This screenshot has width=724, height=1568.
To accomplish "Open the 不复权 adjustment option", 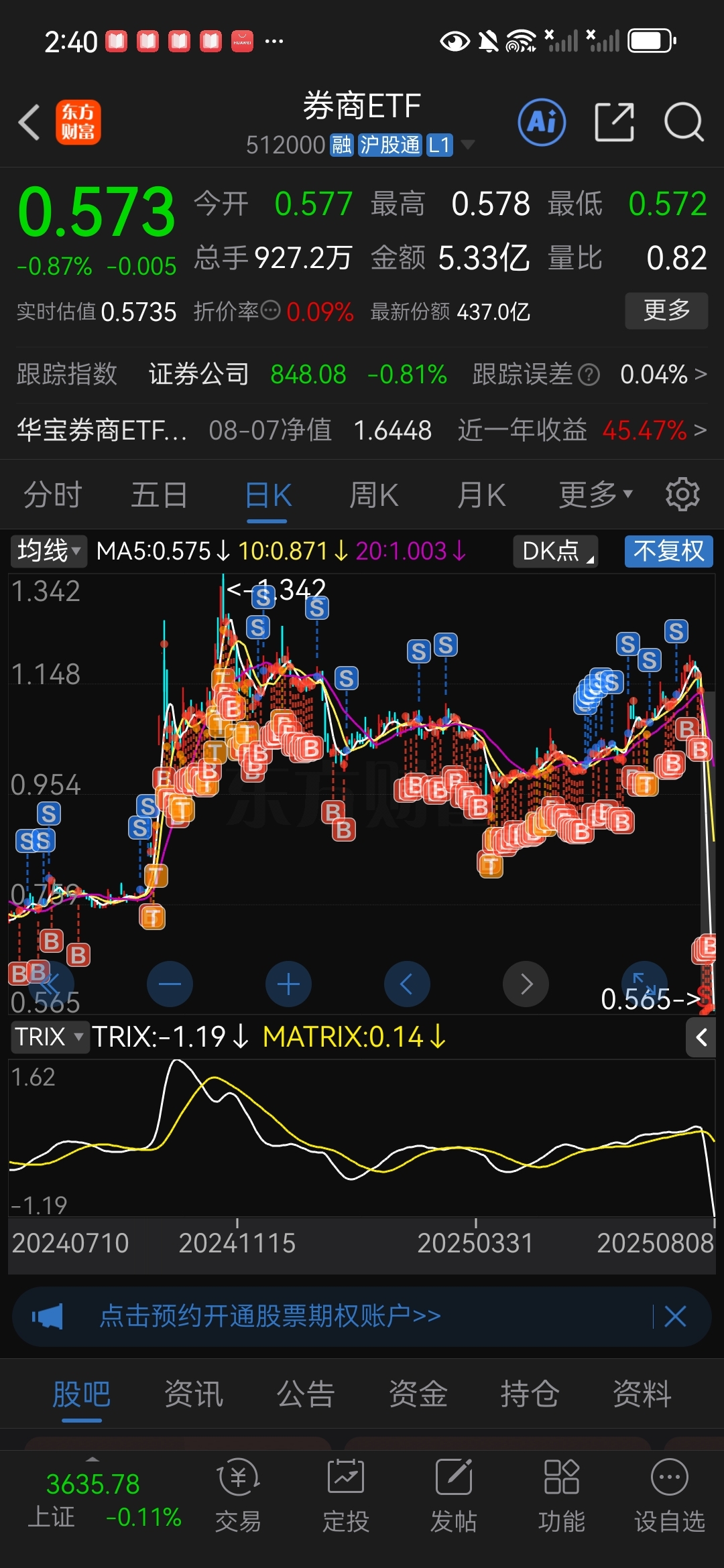I will (668, 551).
